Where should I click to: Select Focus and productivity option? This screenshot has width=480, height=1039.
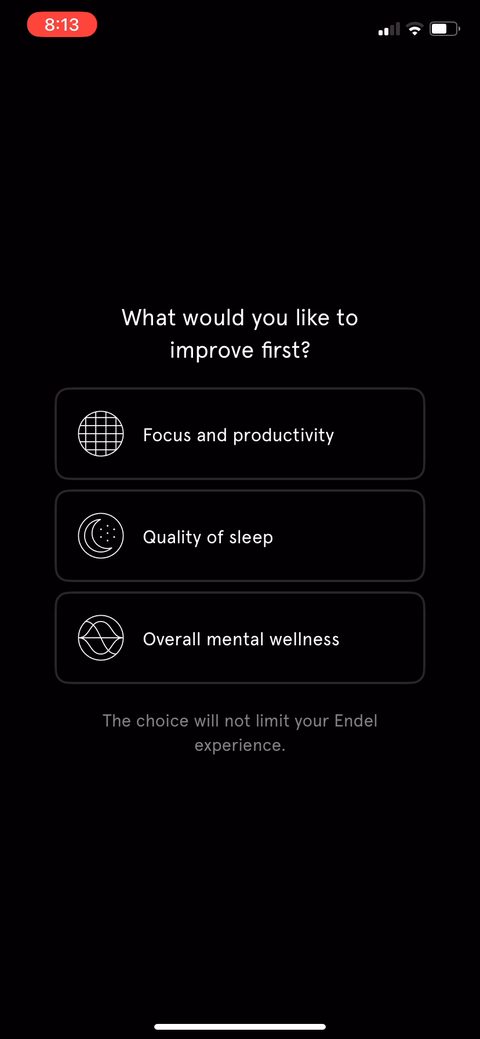[x=239, y=434]
